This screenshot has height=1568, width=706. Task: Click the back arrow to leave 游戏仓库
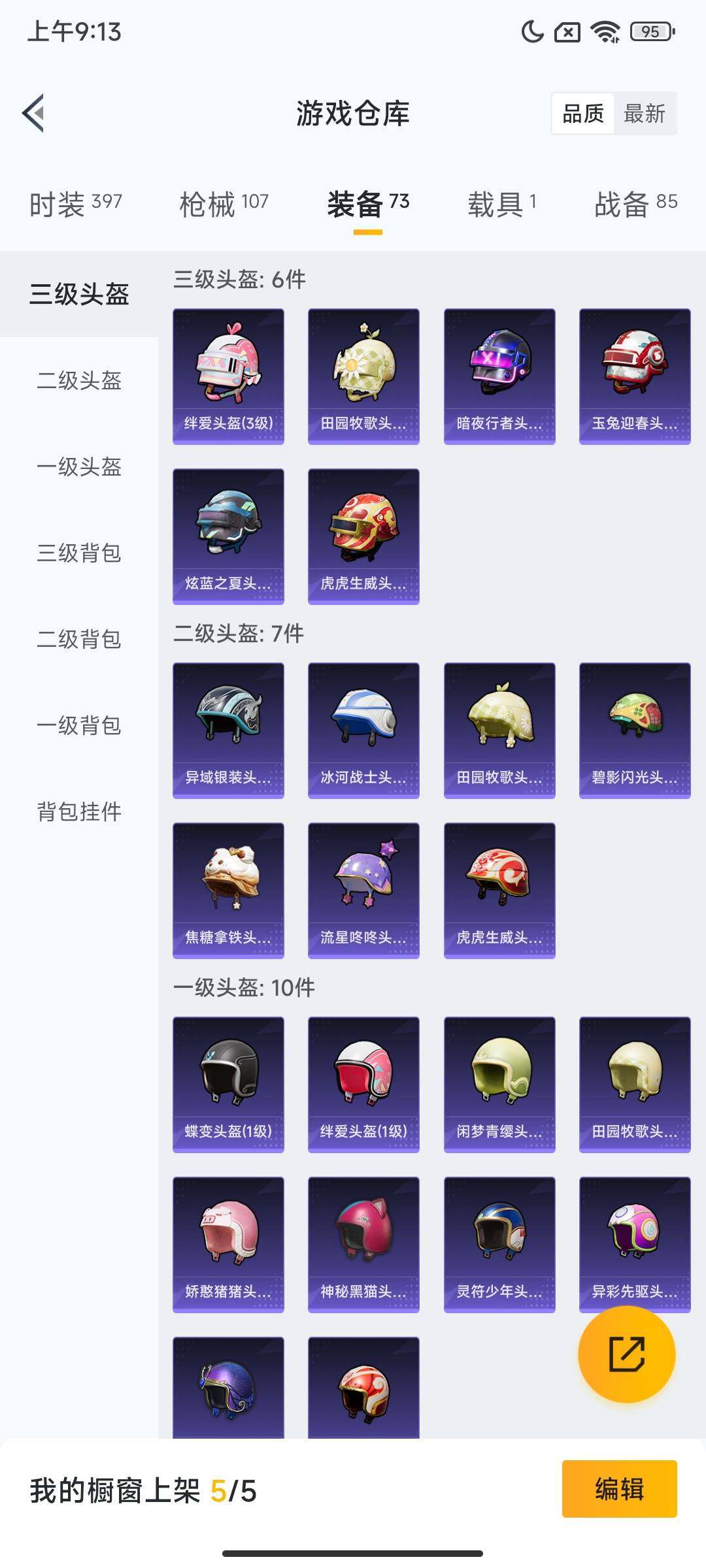34,112
